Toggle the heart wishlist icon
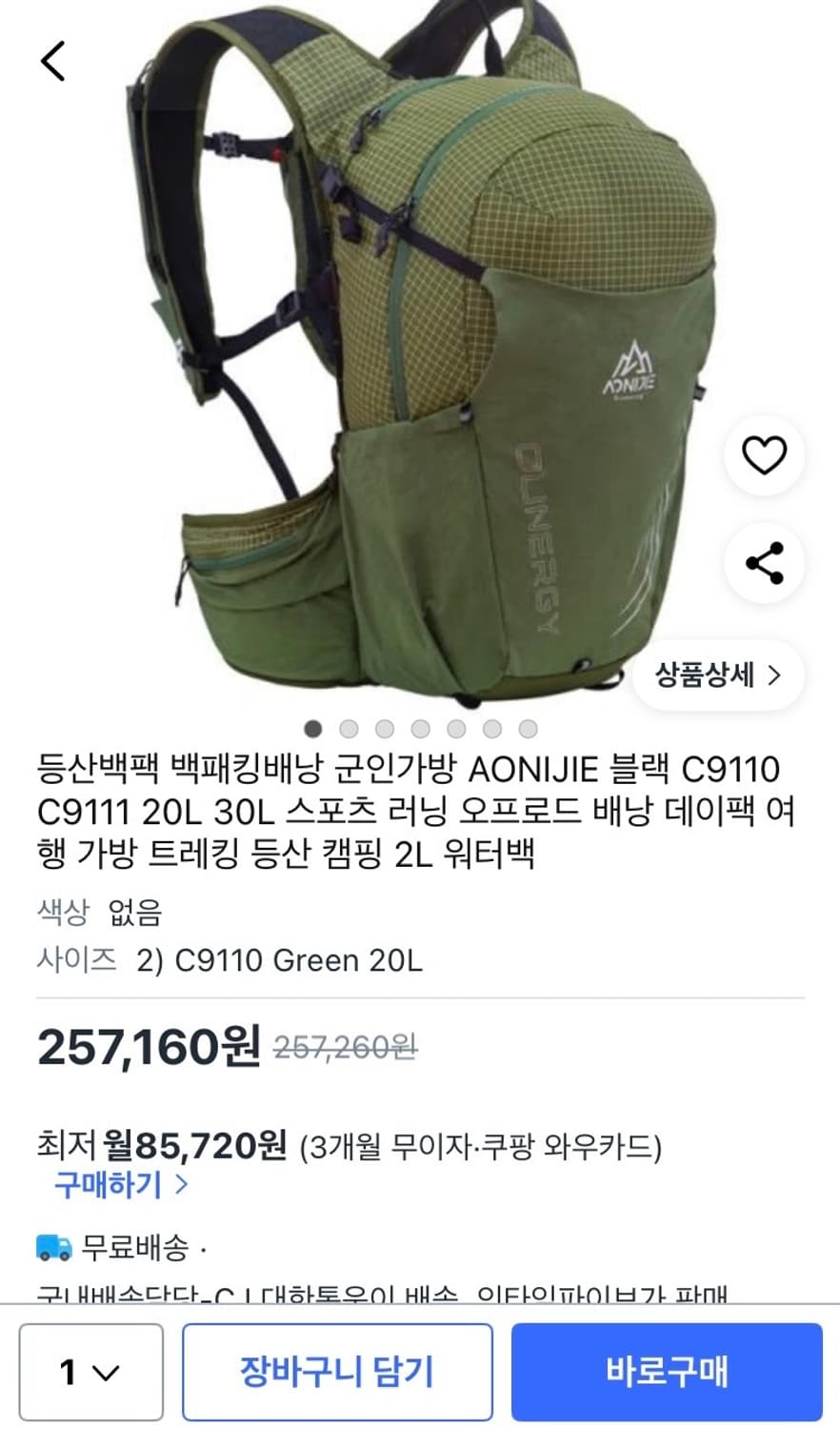 pos(766,455)
